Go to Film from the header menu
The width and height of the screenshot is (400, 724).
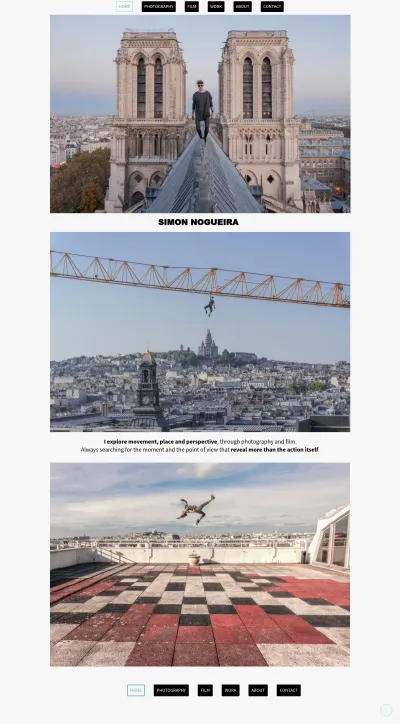192,6
